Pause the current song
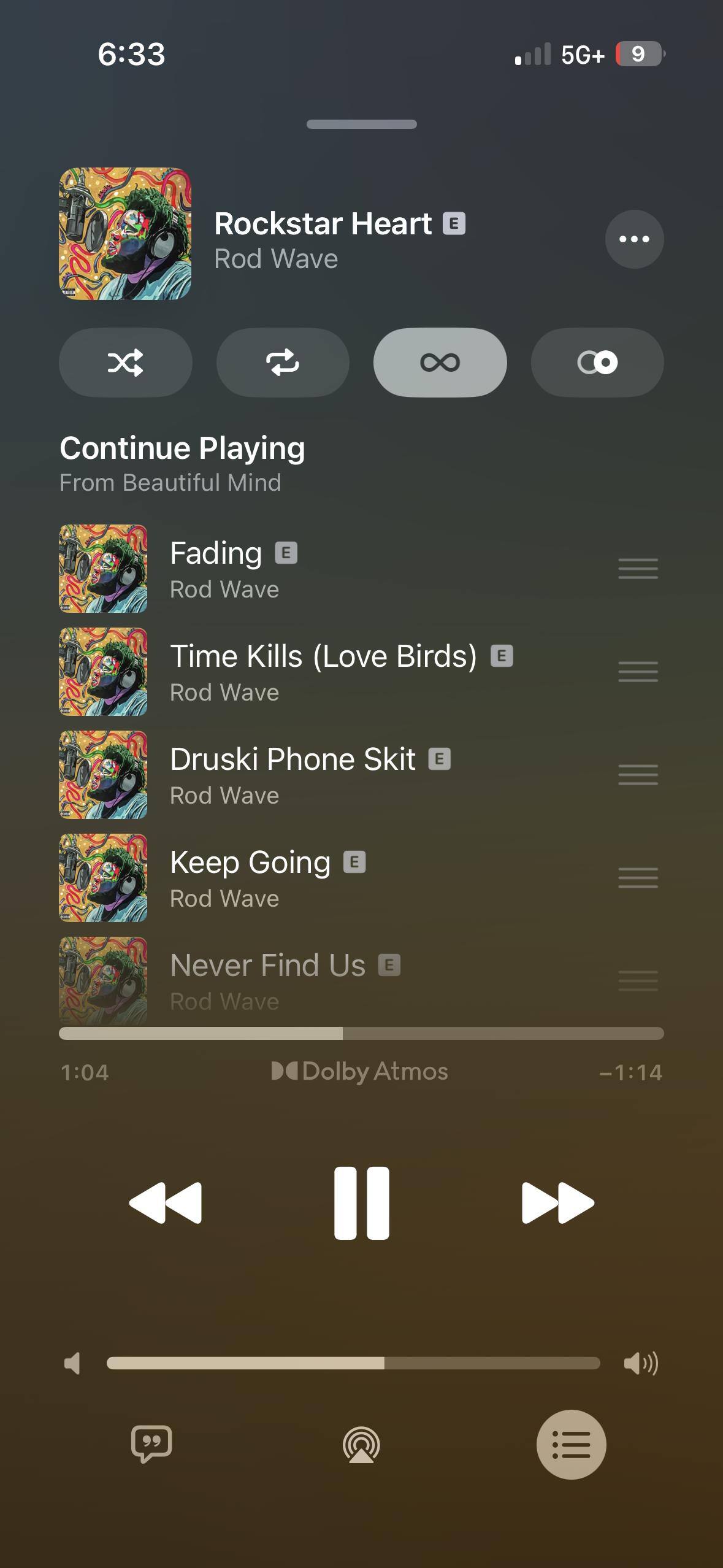The width and height of the screenshot is (723, 1568). (361, 1203)
